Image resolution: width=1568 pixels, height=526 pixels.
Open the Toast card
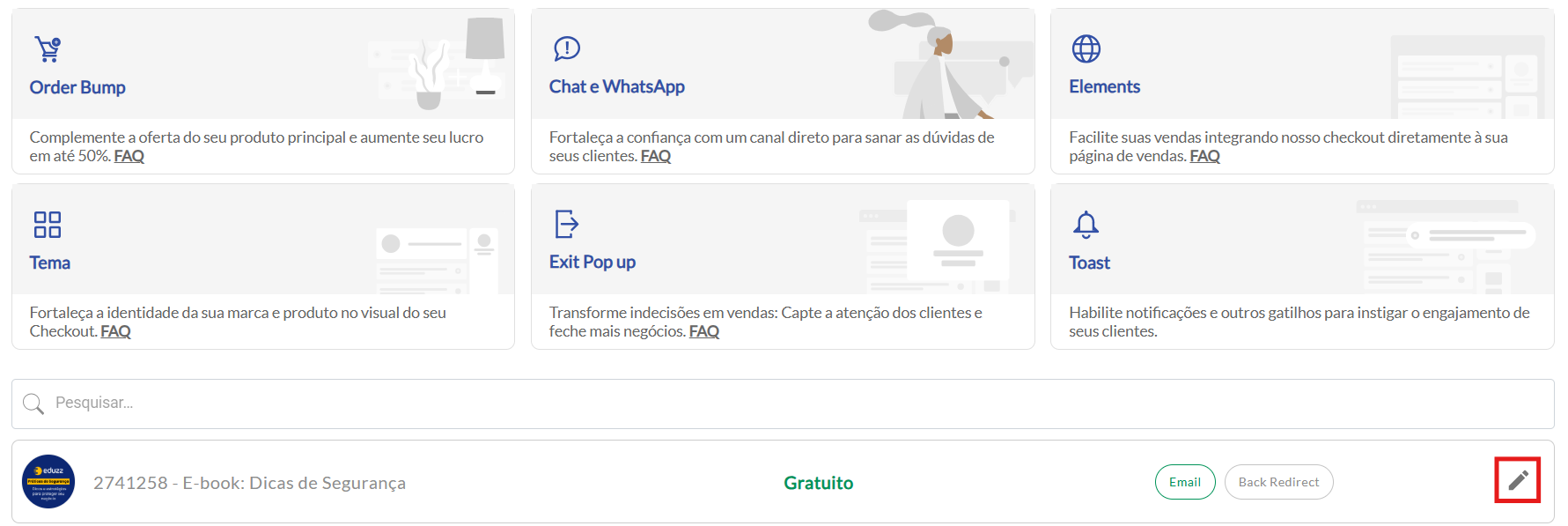pos(1089,263)
